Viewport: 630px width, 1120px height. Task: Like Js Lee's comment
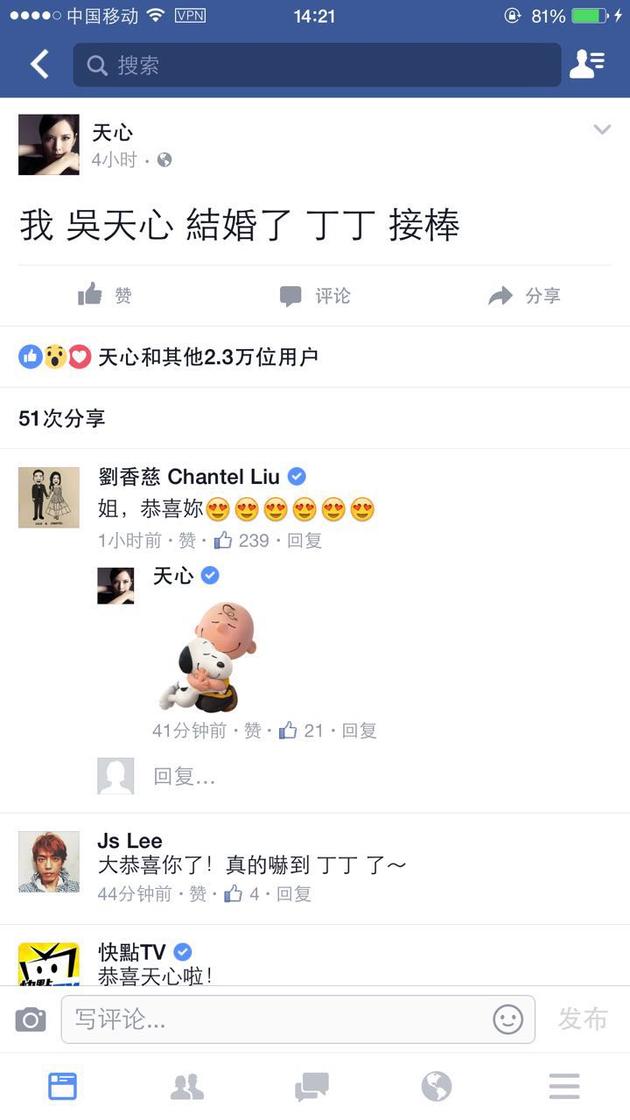point(198,894)
